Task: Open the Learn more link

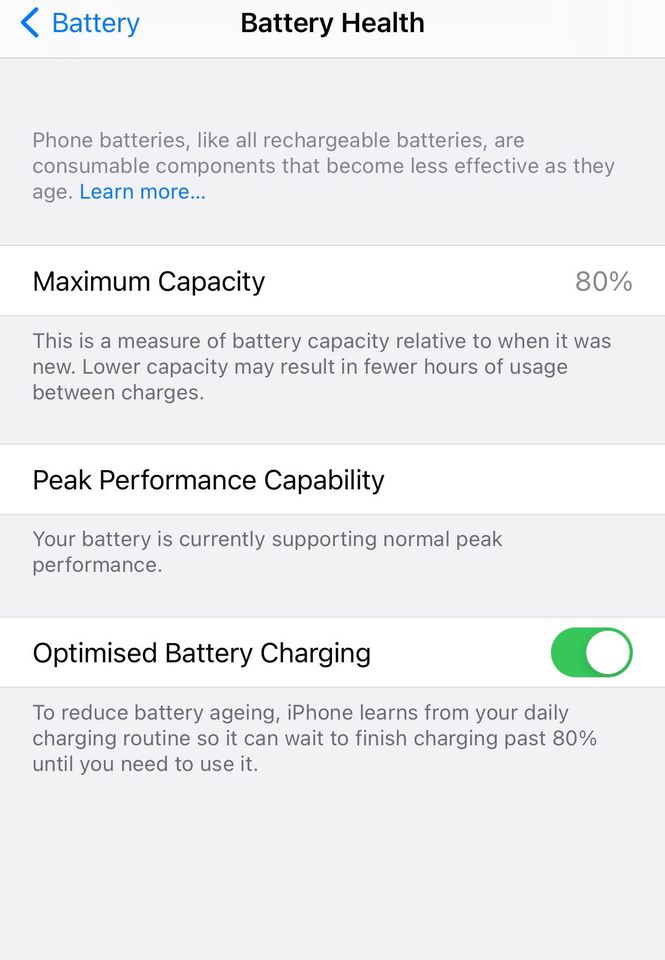Action: pos(142,192)
